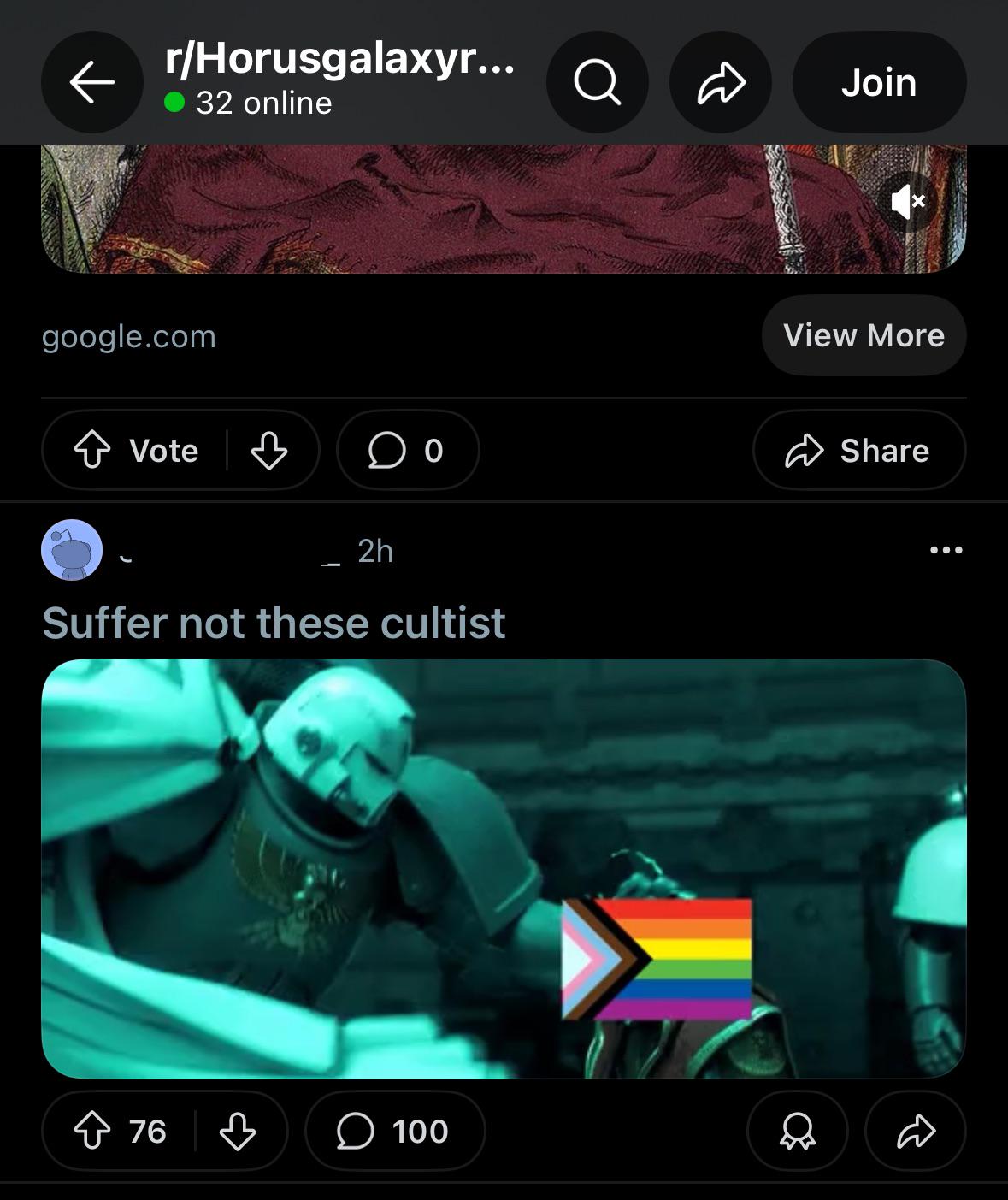Viewport: 1008px width, 1200px height.
Task: Open comments on the post with 0 comments
Action: click(x=407, y=450)
